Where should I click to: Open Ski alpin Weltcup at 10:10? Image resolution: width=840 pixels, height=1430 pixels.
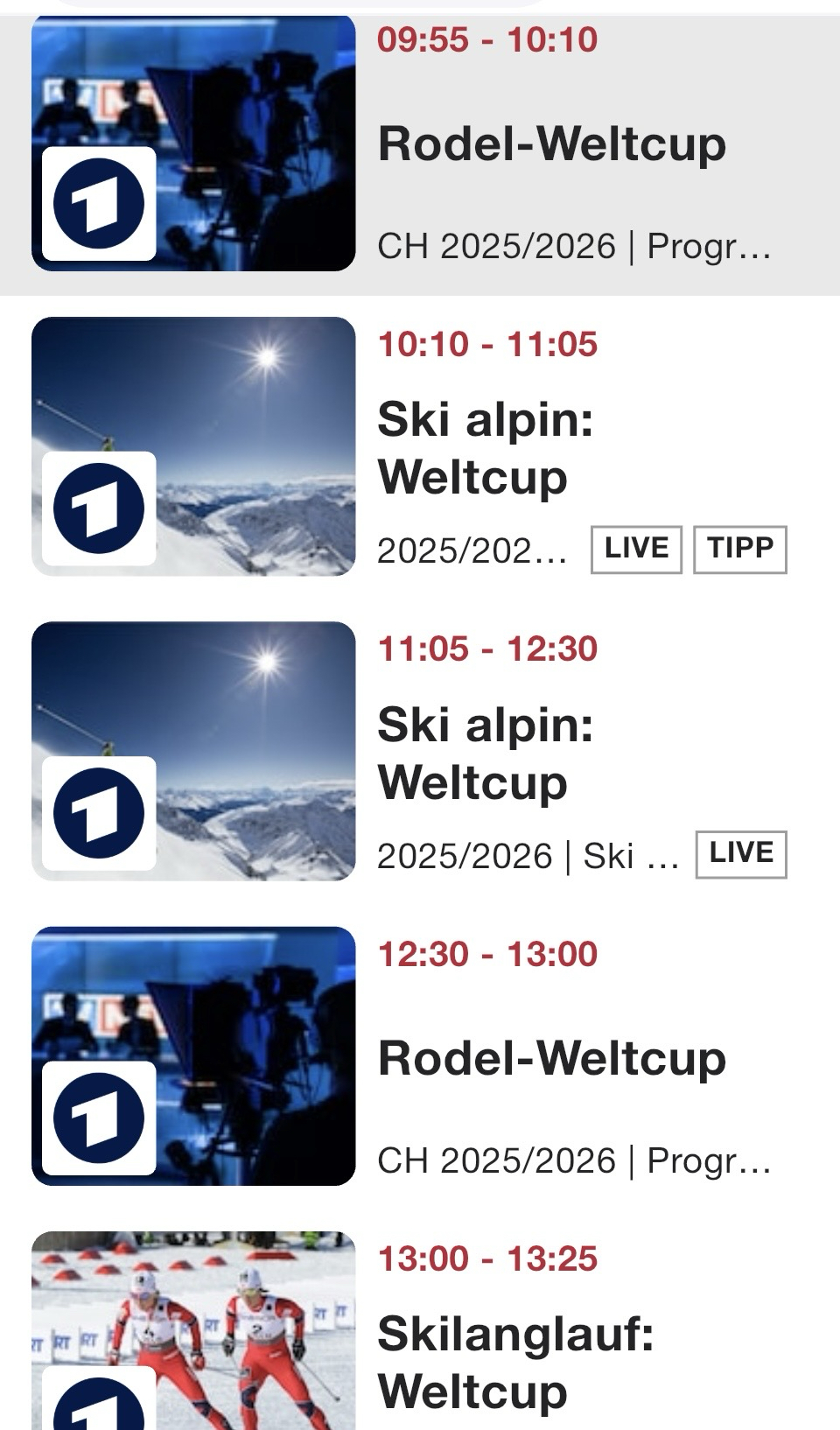pyautogui.click(x=486, y=448)
